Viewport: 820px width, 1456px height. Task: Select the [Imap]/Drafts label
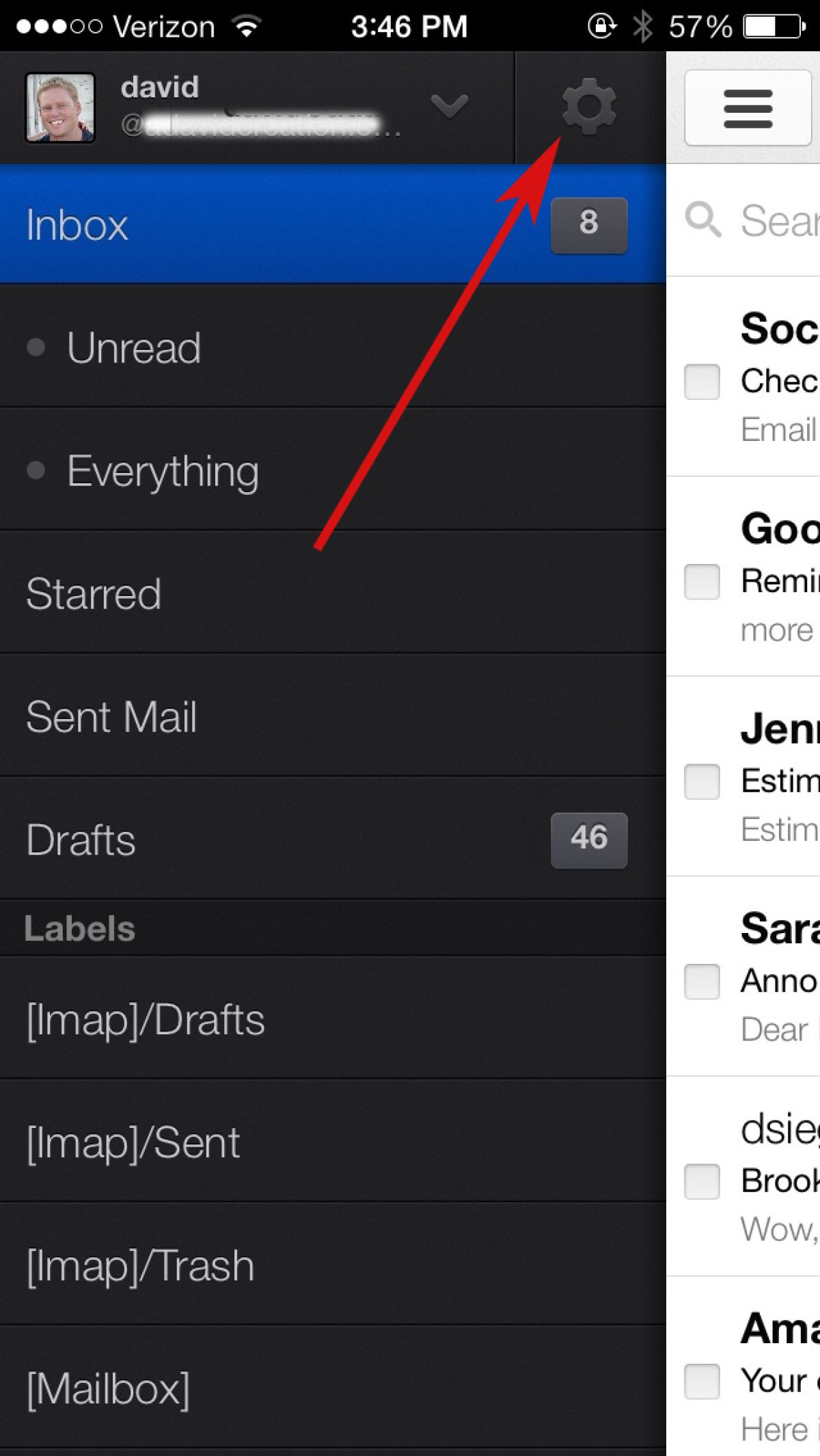pyautogui.click(x=143, y=1019)
